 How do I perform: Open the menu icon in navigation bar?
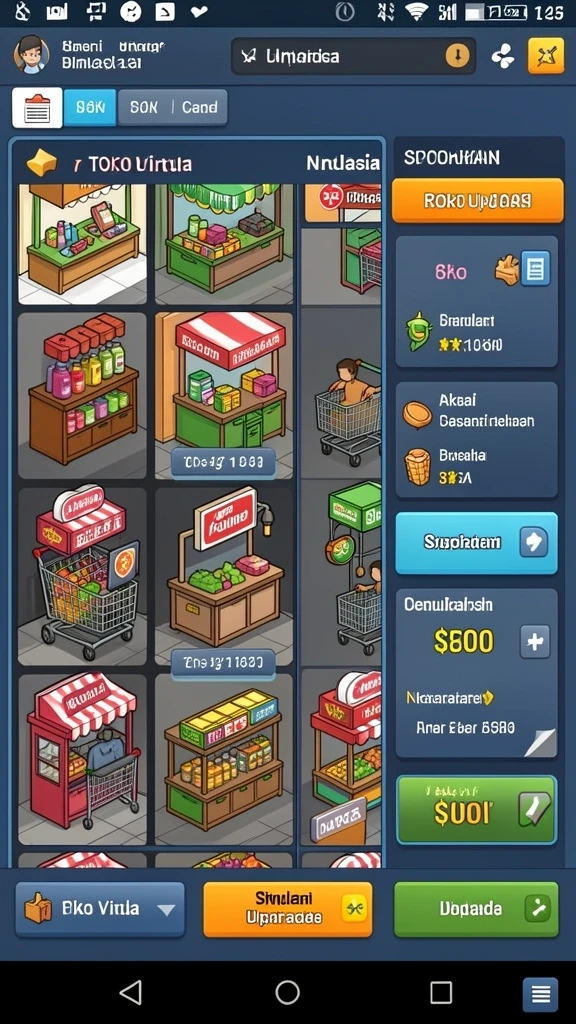click(x=540, y=995)
